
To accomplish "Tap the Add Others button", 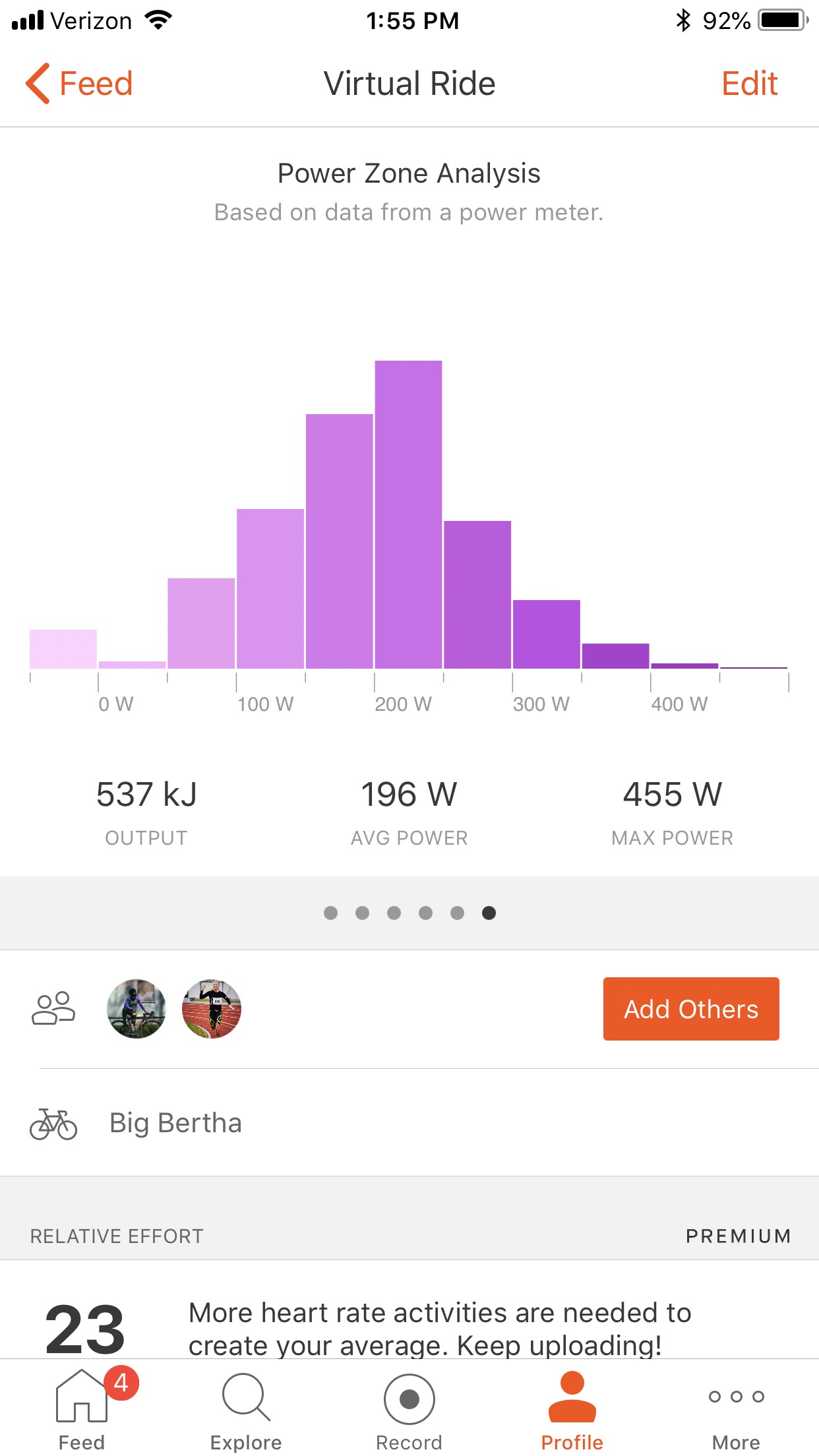I will coord(691,1009).
